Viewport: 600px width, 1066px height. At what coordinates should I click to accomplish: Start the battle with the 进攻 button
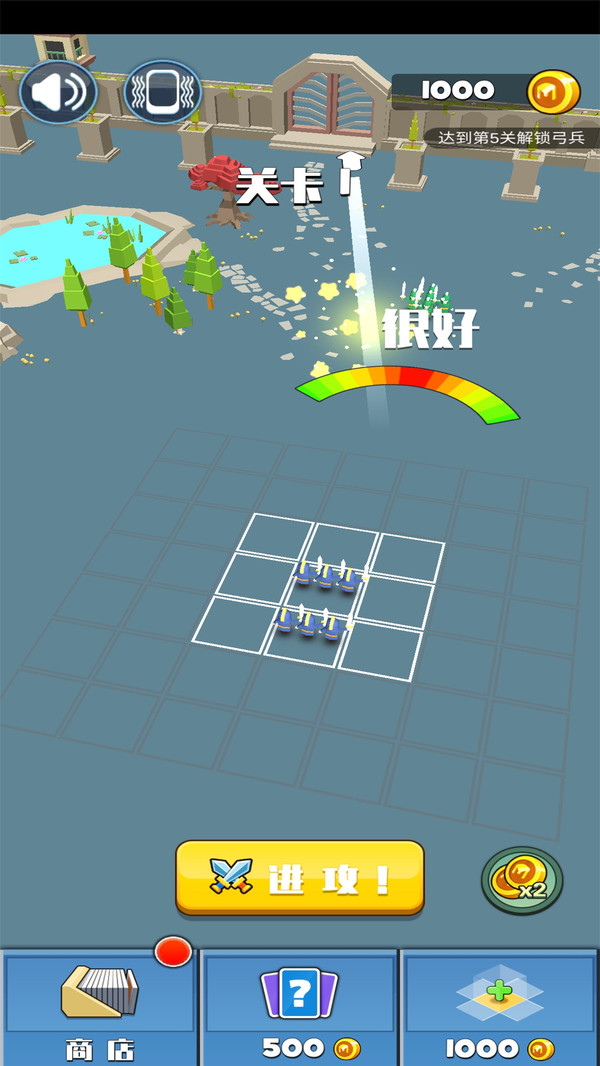pyautogui.click(x=300, y=878)
